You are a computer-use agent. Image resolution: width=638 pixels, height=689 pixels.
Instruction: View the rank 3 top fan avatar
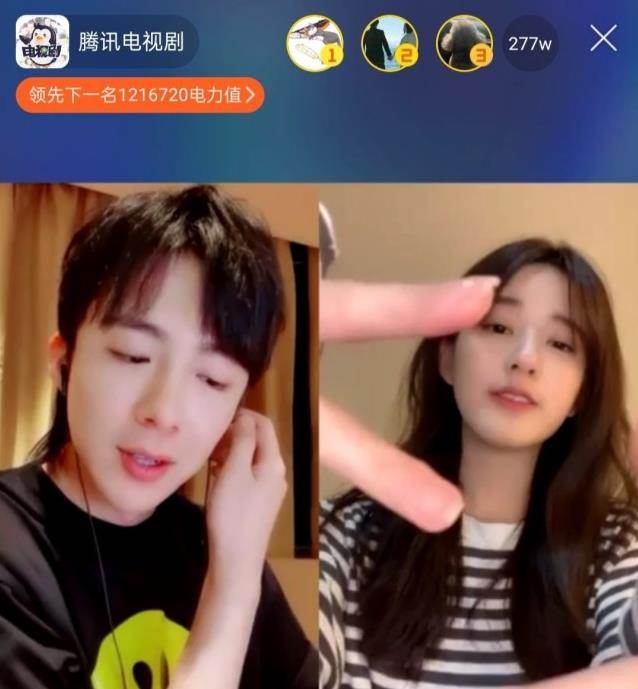(x=464, y=43)
